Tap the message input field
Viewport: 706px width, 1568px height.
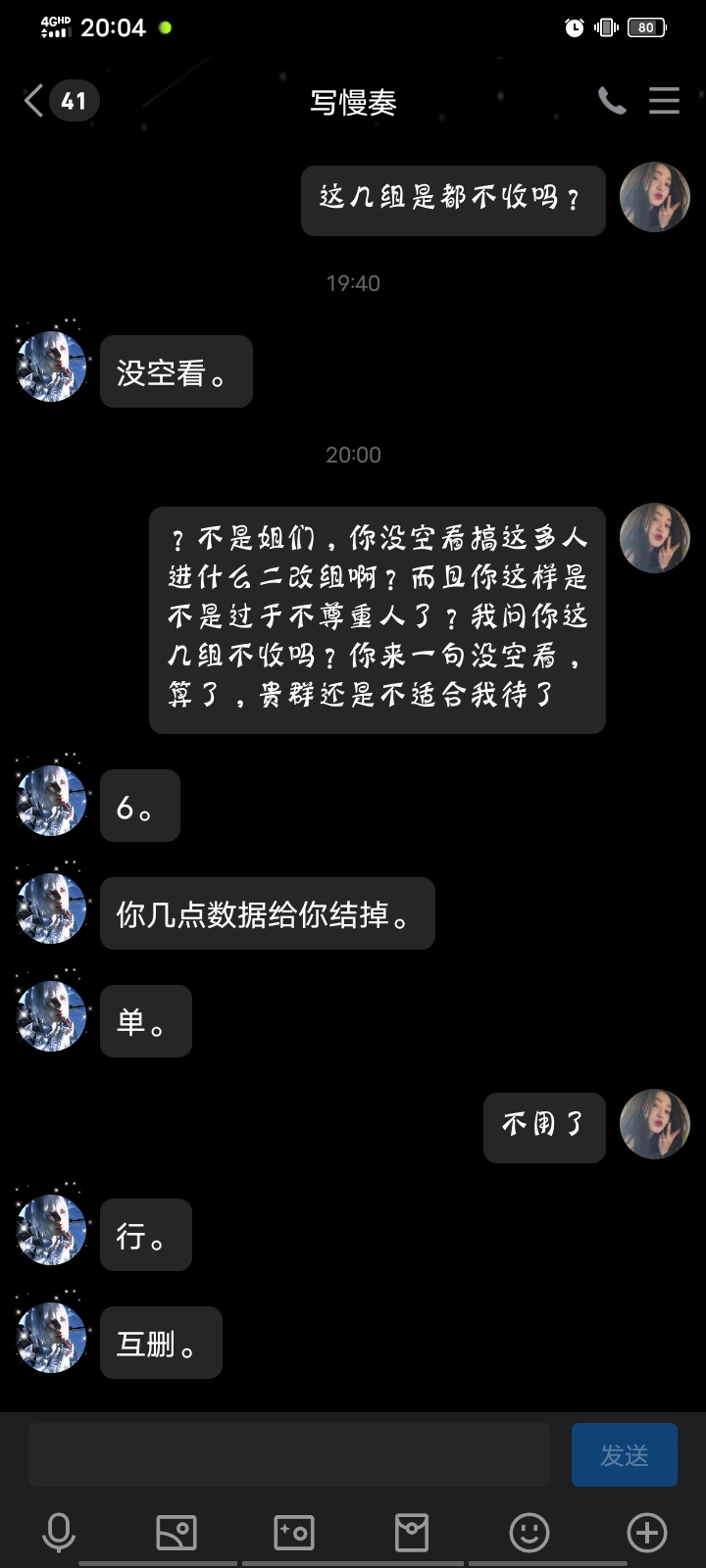(288, 1455)
